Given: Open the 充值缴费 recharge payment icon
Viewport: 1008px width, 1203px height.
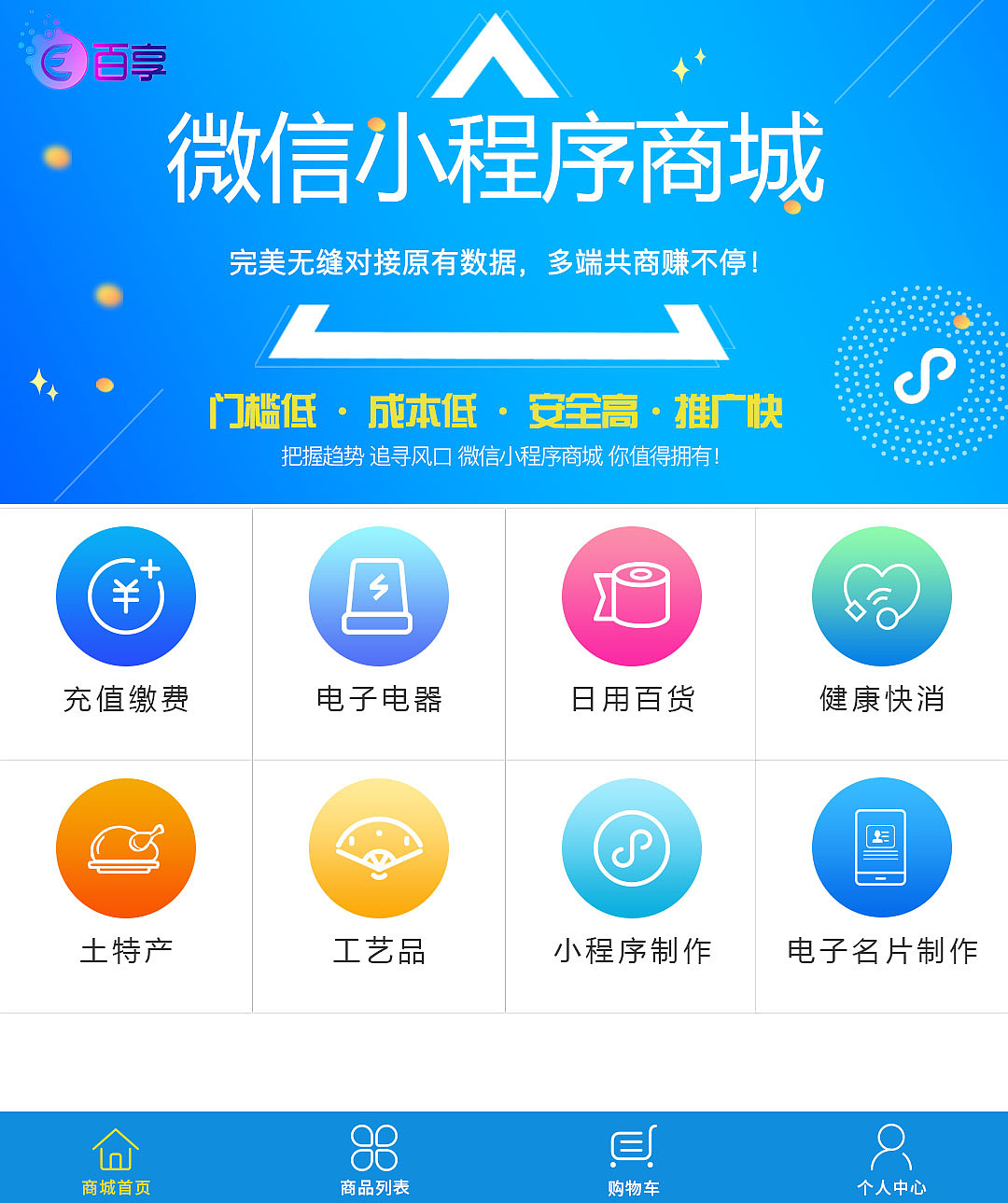Looking at the screenshot, I should click(x=126, y=595).
